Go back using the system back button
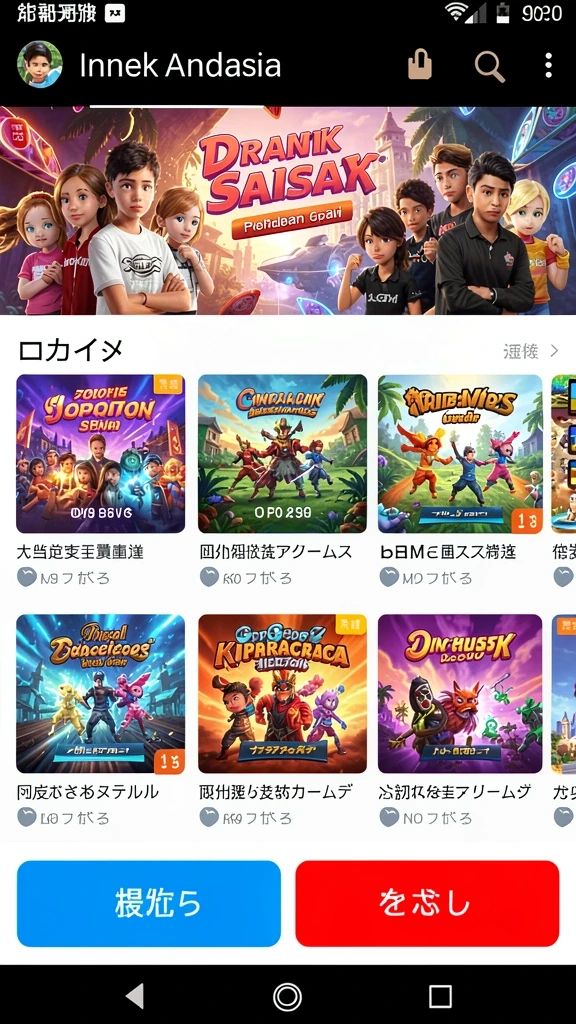Screen dimensions: 576x1024 click(x=135, y=996)
